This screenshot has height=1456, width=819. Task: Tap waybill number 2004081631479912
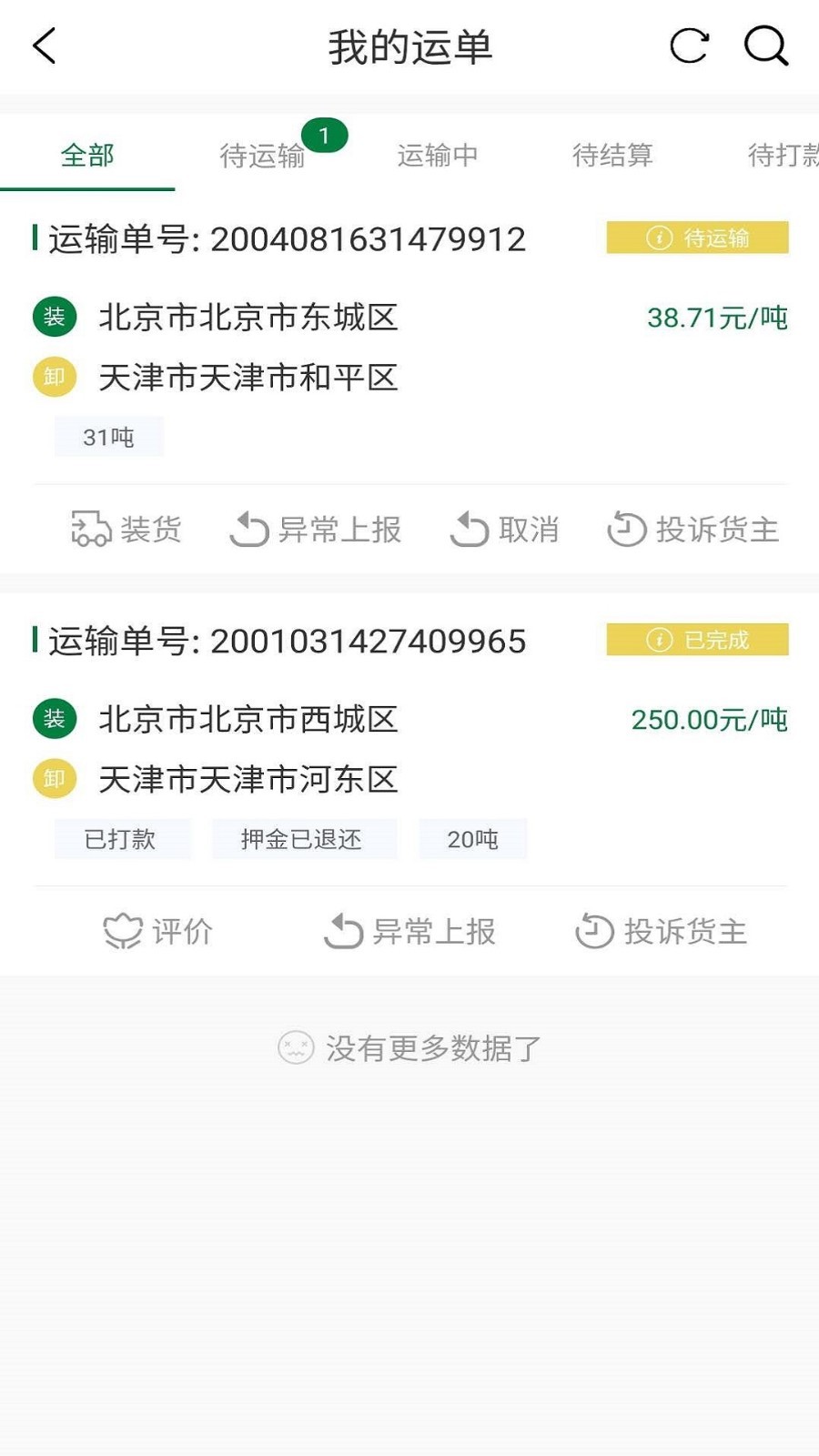367,238
